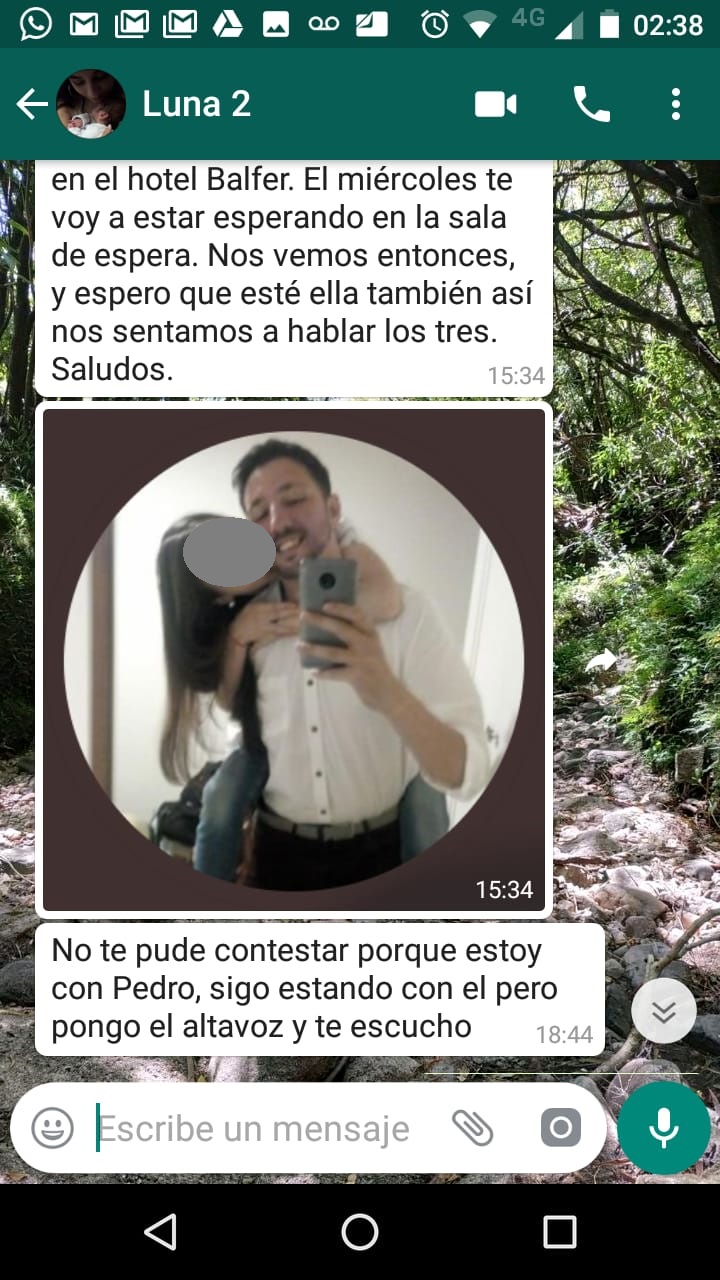
Task: Jump to the latest messages
Action: (x=664, y=1011)
